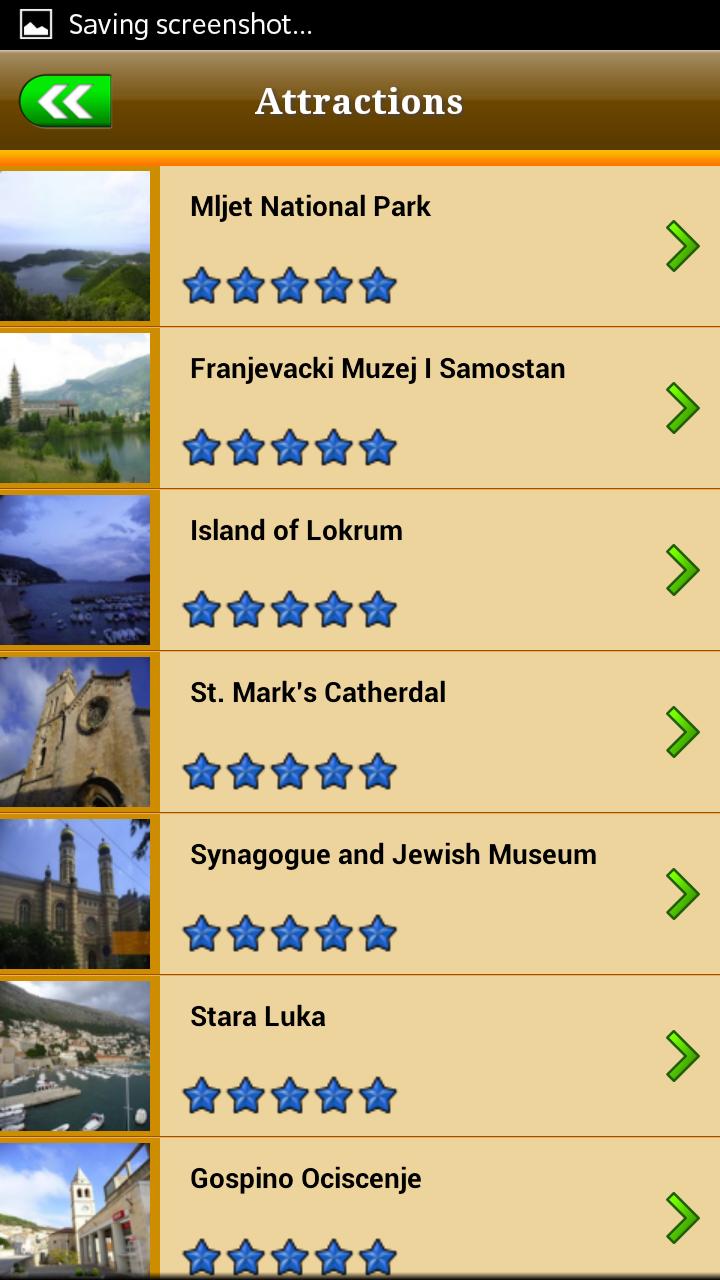This screenshot has width=720, height=1280.
Task: Open Franjevacki Muzej I Samostan entry
Action: 360,408
